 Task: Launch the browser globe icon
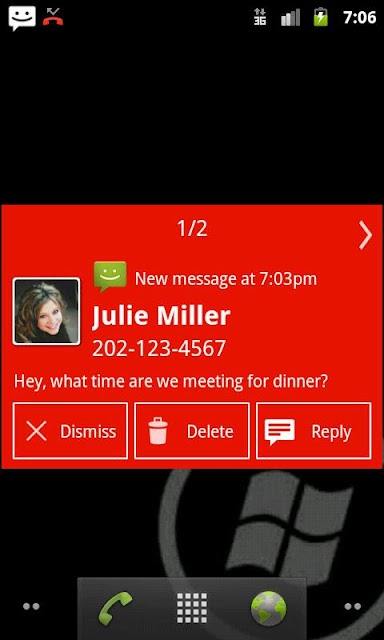(268, 608)
